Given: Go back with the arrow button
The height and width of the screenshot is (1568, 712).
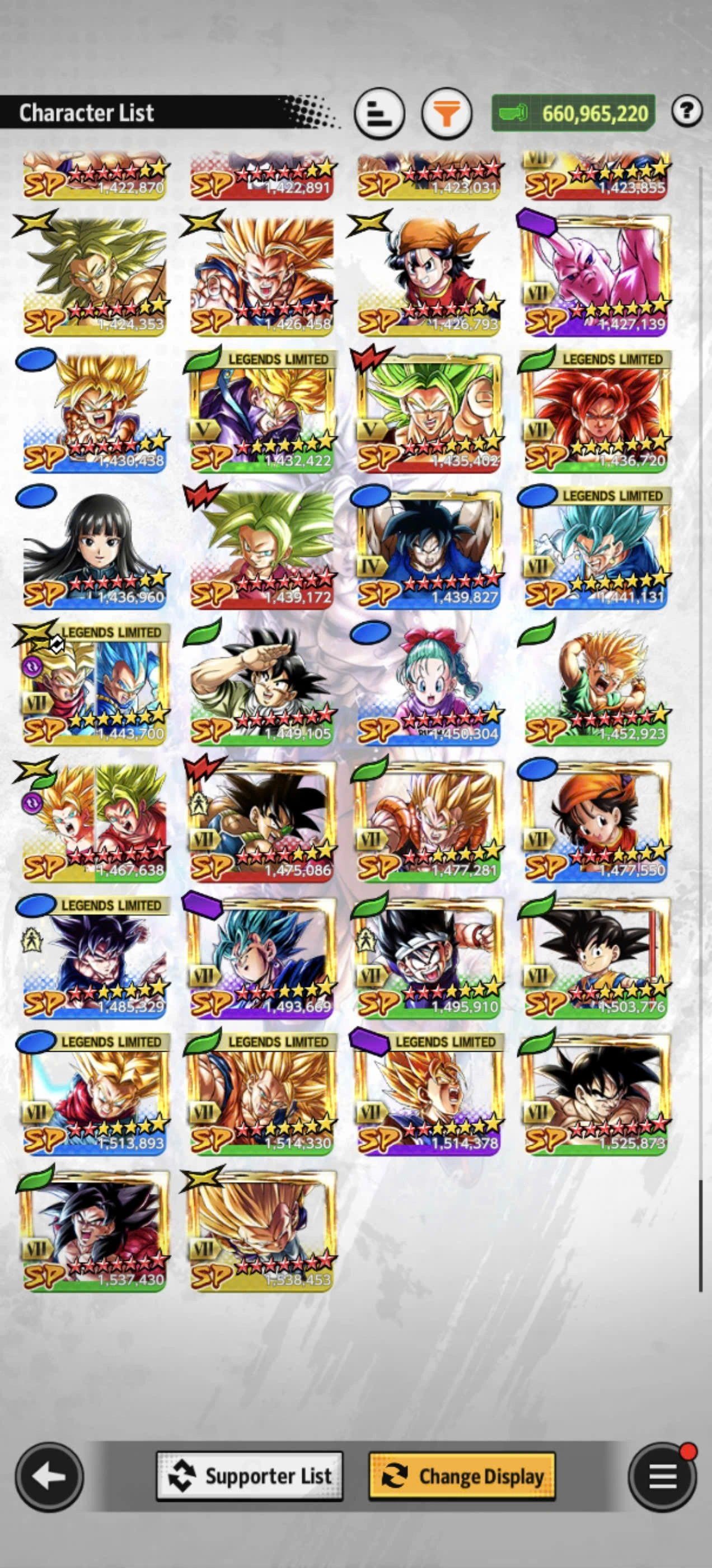Looking at the screenshot, I should [x=49, y=1476].
